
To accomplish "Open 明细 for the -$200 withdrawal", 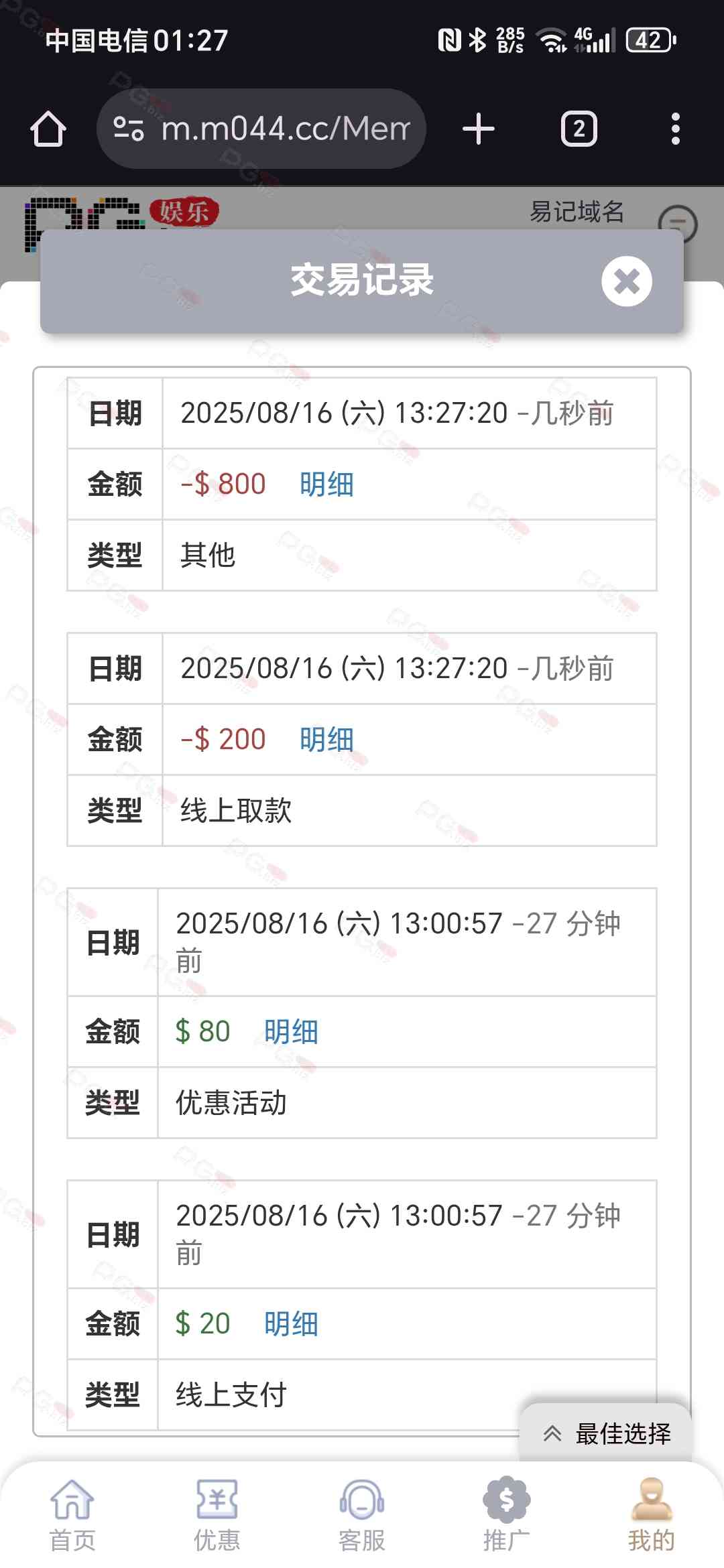I will coord(326,740).
